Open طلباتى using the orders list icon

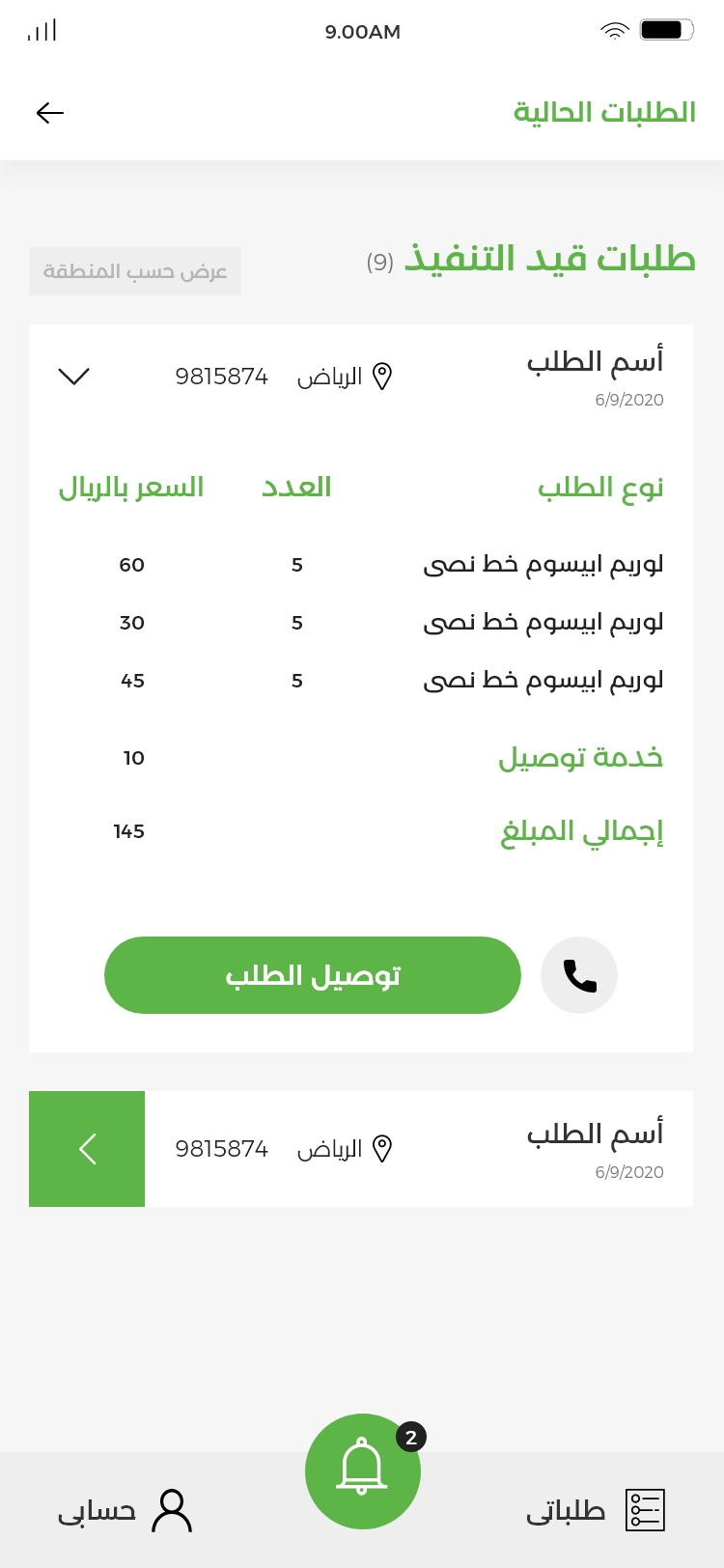point(645,1508)
